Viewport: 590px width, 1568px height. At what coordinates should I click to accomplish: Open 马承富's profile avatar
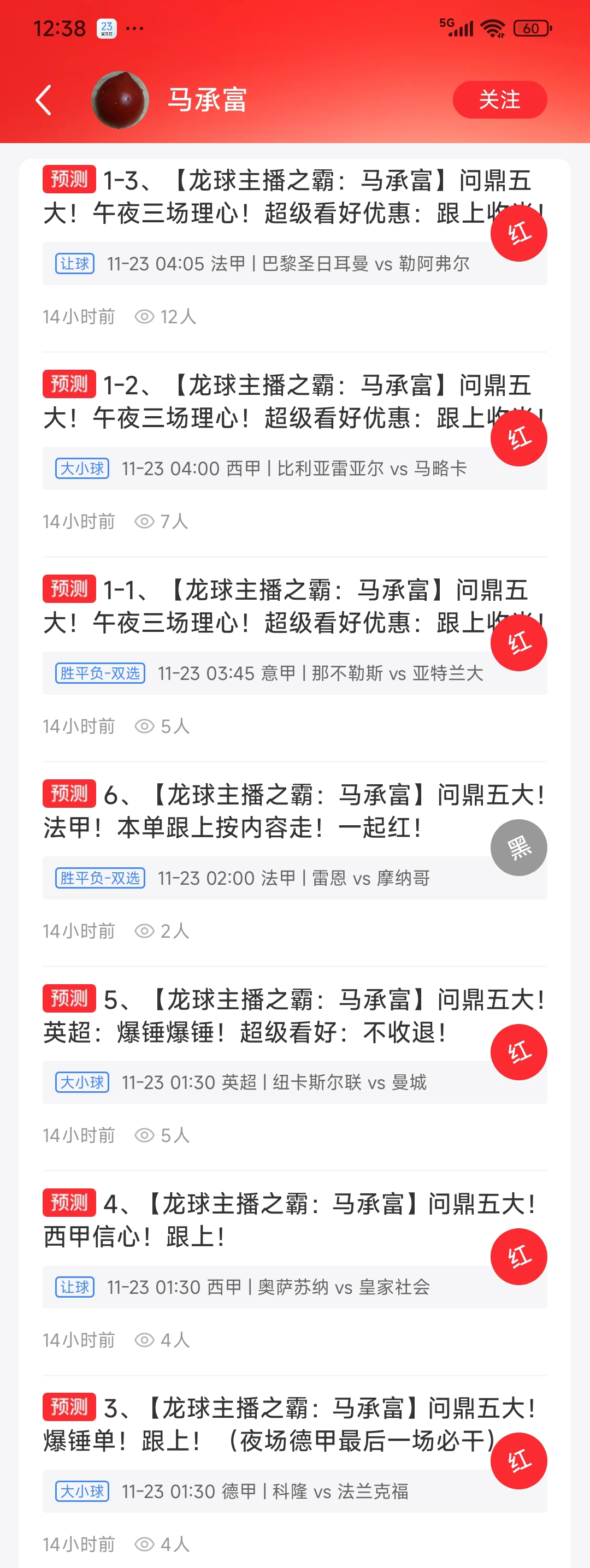[120, 100]
